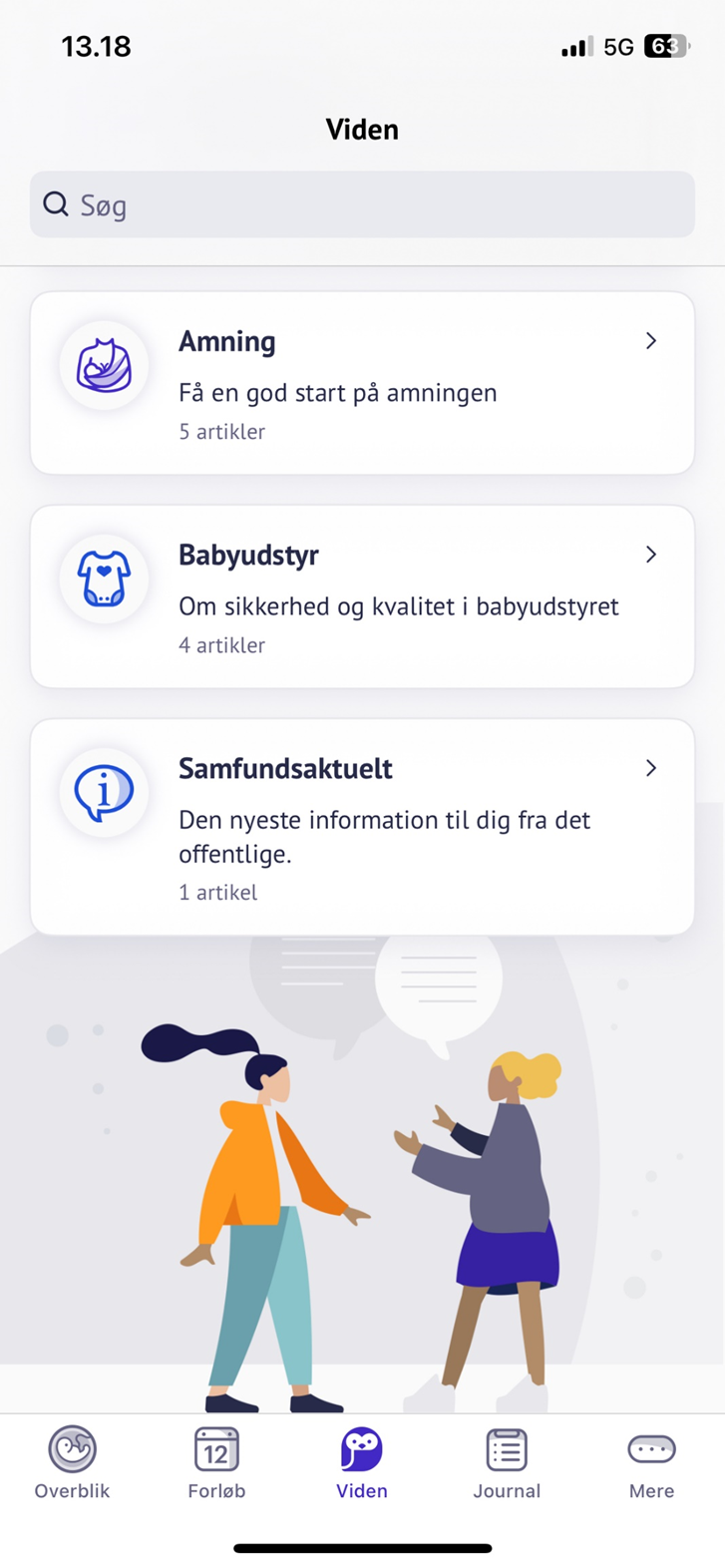Open the Samfundsaktuelt category card
This screenshot has height=1568, width=725.
[362, 827]
